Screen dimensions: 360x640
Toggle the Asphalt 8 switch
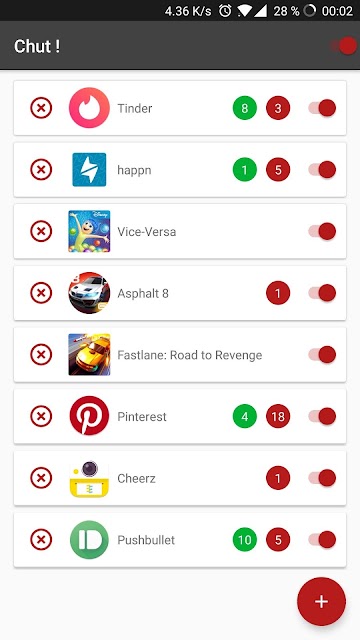tap(322, 293)
